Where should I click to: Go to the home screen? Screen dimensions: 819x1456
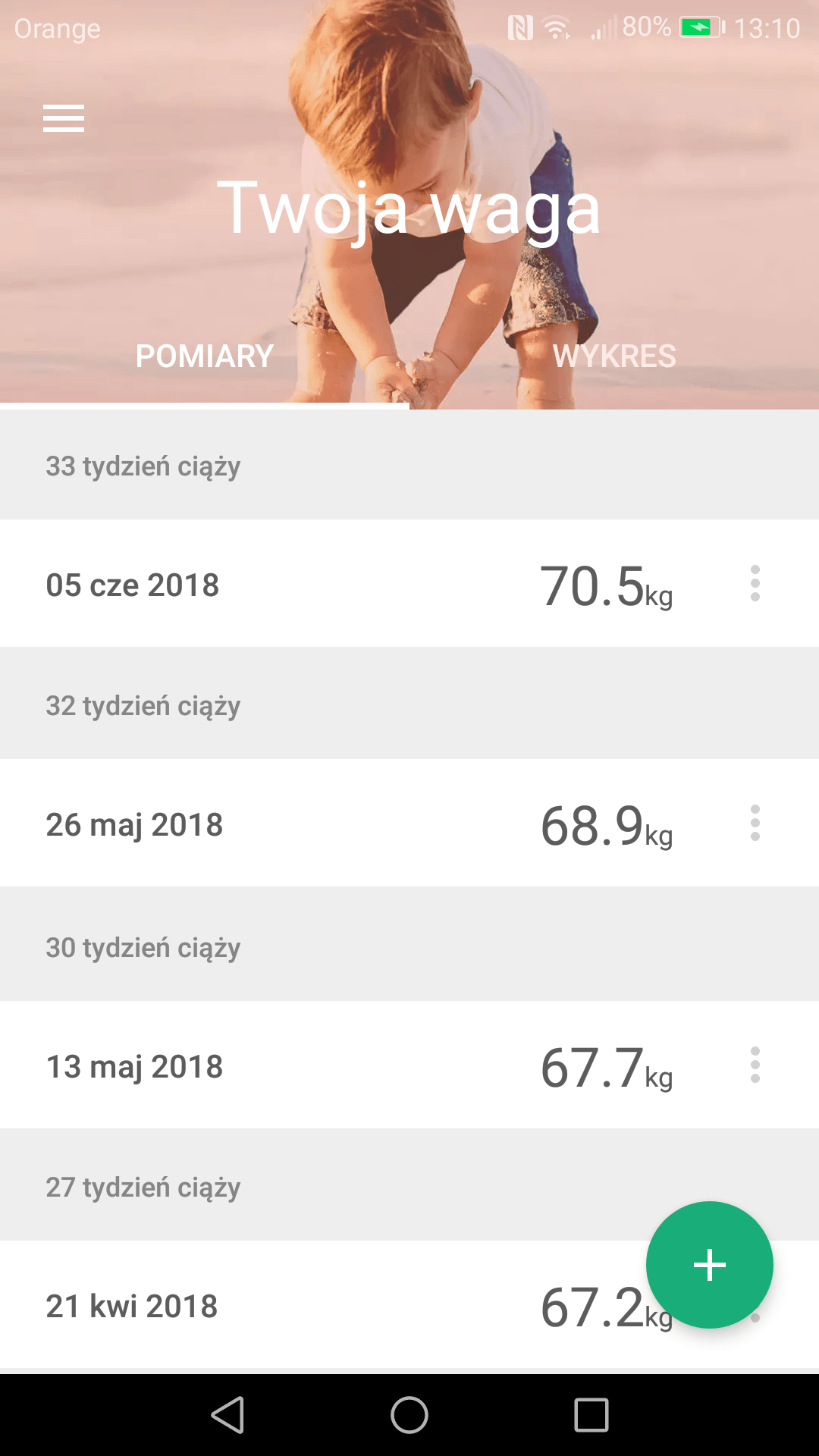coord(409,1415)
